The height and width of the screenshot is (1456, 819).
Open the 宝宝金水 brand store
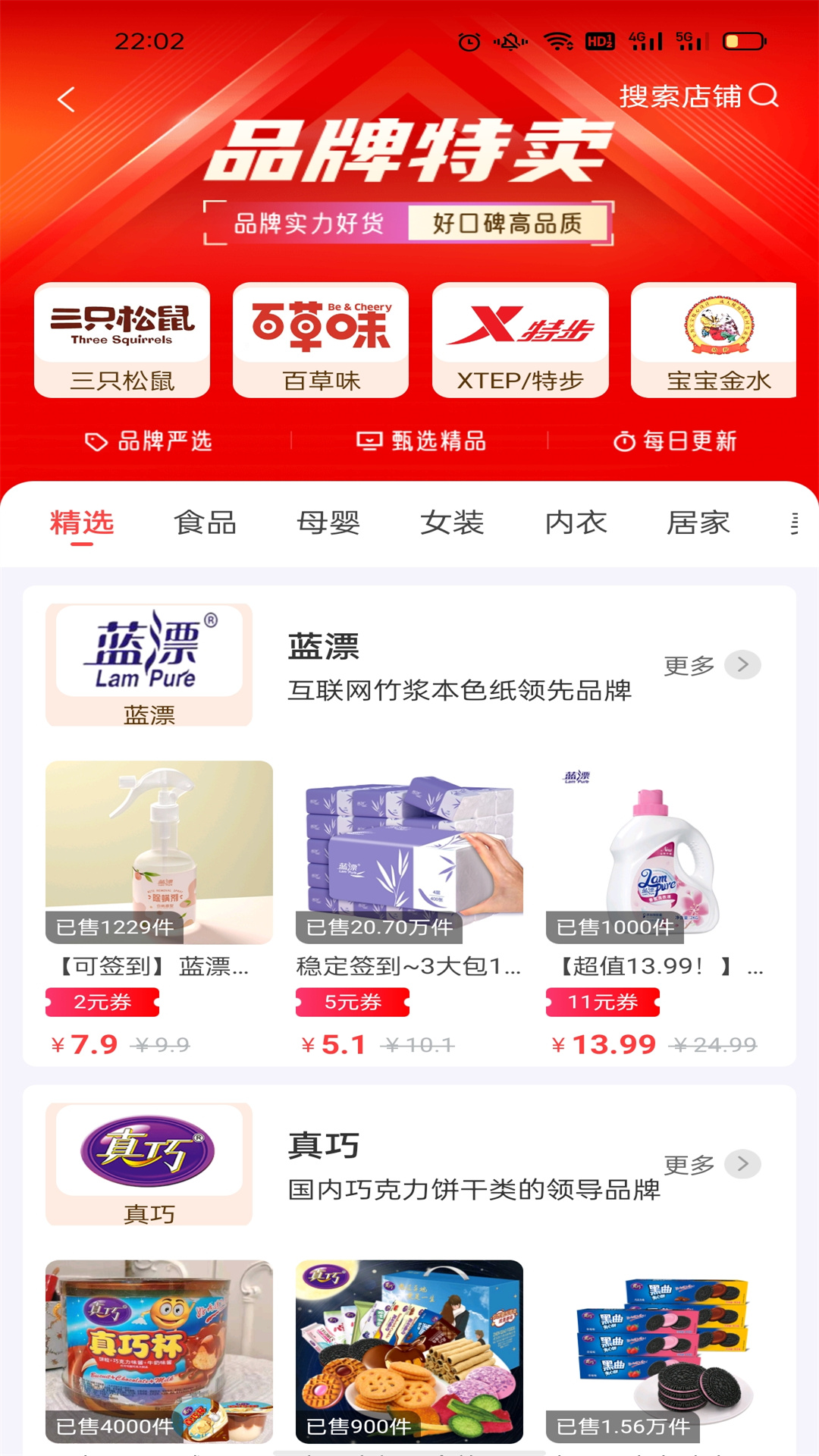pos(716,340)
